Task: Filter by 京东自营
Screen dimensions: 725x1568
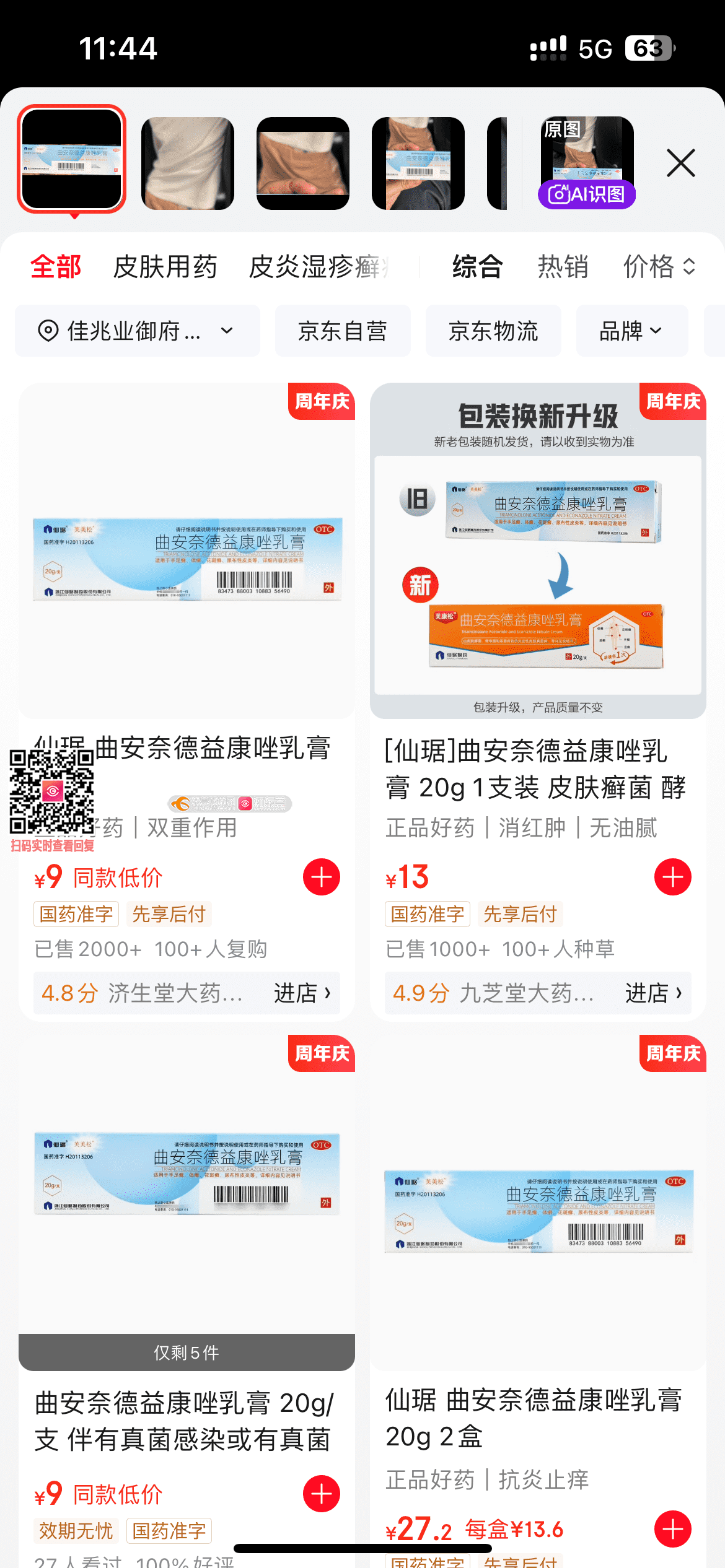Action: (343, 331)
